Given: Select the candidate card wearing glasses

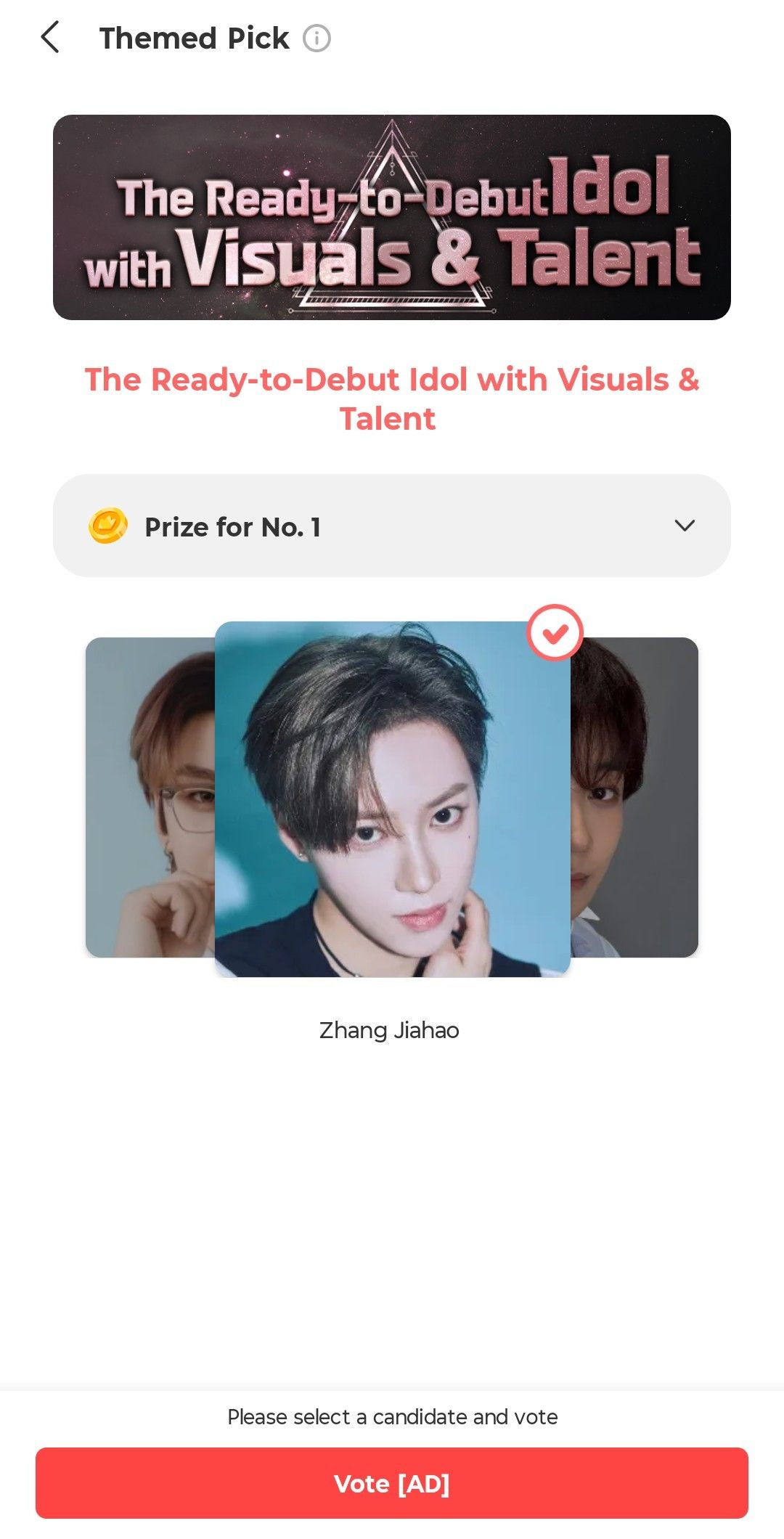Looking at the screenshot, I should tap(150, 797).
